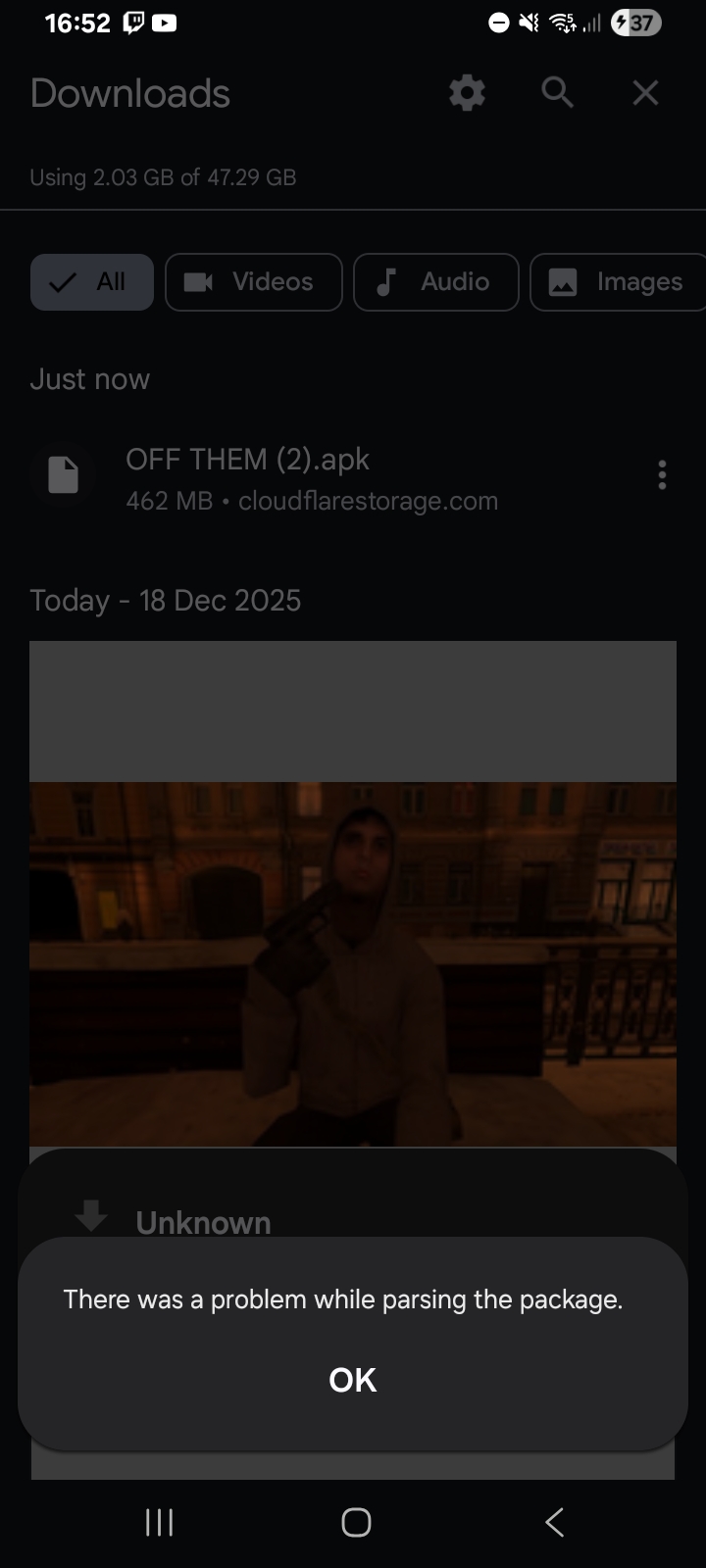706x1568 pixels.
Task: Open Downloads settings gear
Action: [467, 93]
